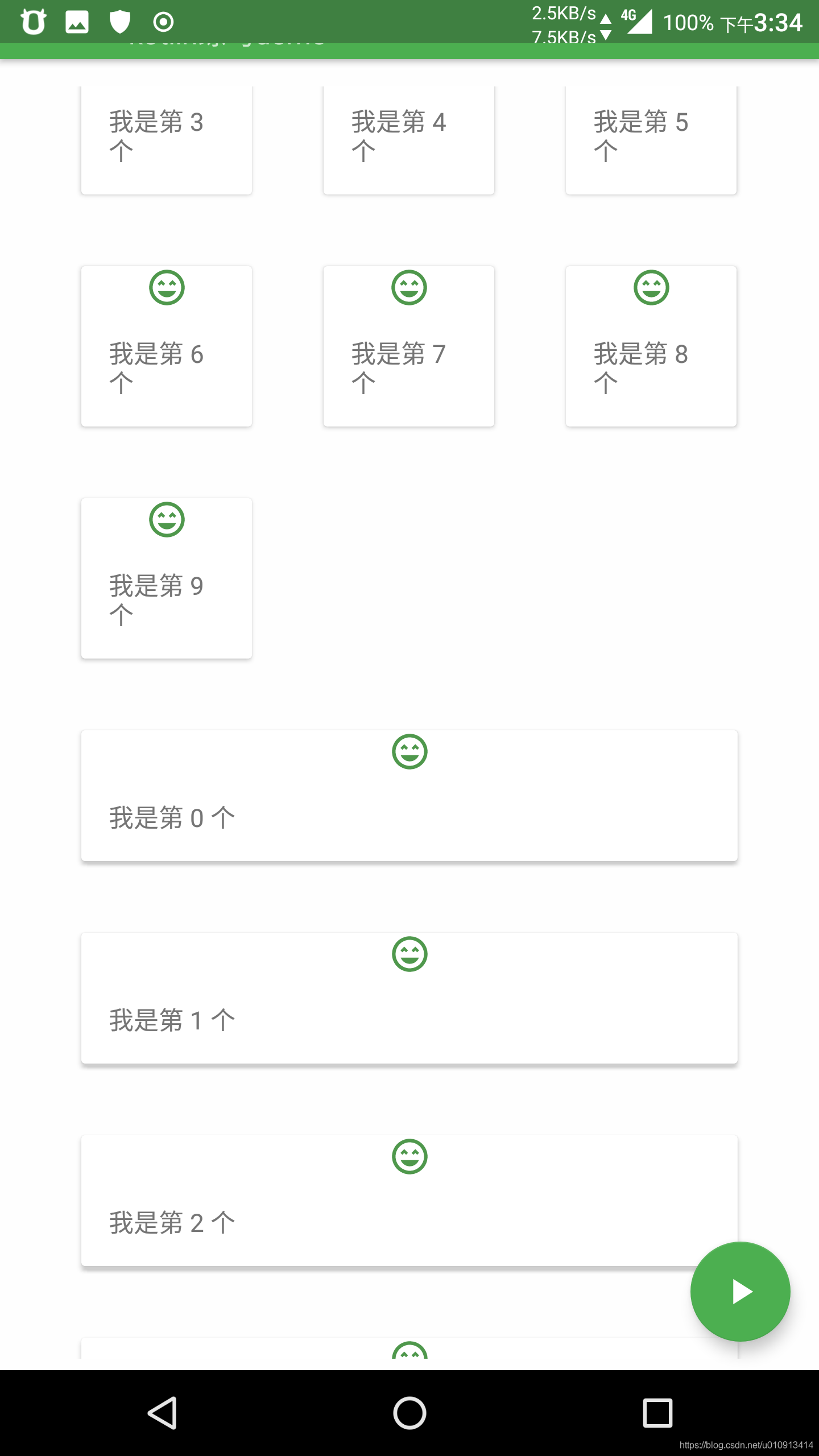
Task: Tap the smiley icon on card 8
Action: coord(651,287)
